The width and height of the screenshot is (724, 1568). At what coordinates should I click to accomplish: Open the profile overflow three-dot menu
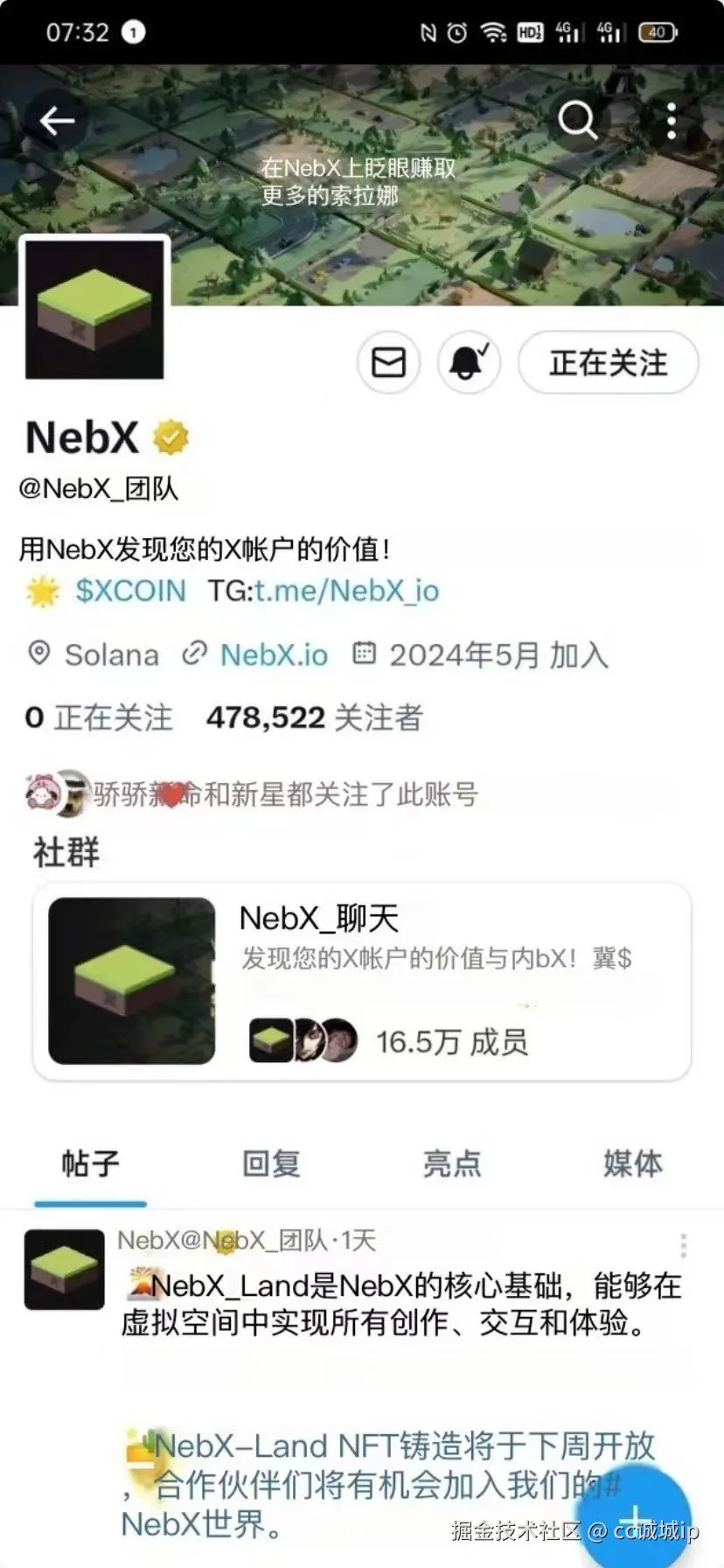click(x=671, y=121)
